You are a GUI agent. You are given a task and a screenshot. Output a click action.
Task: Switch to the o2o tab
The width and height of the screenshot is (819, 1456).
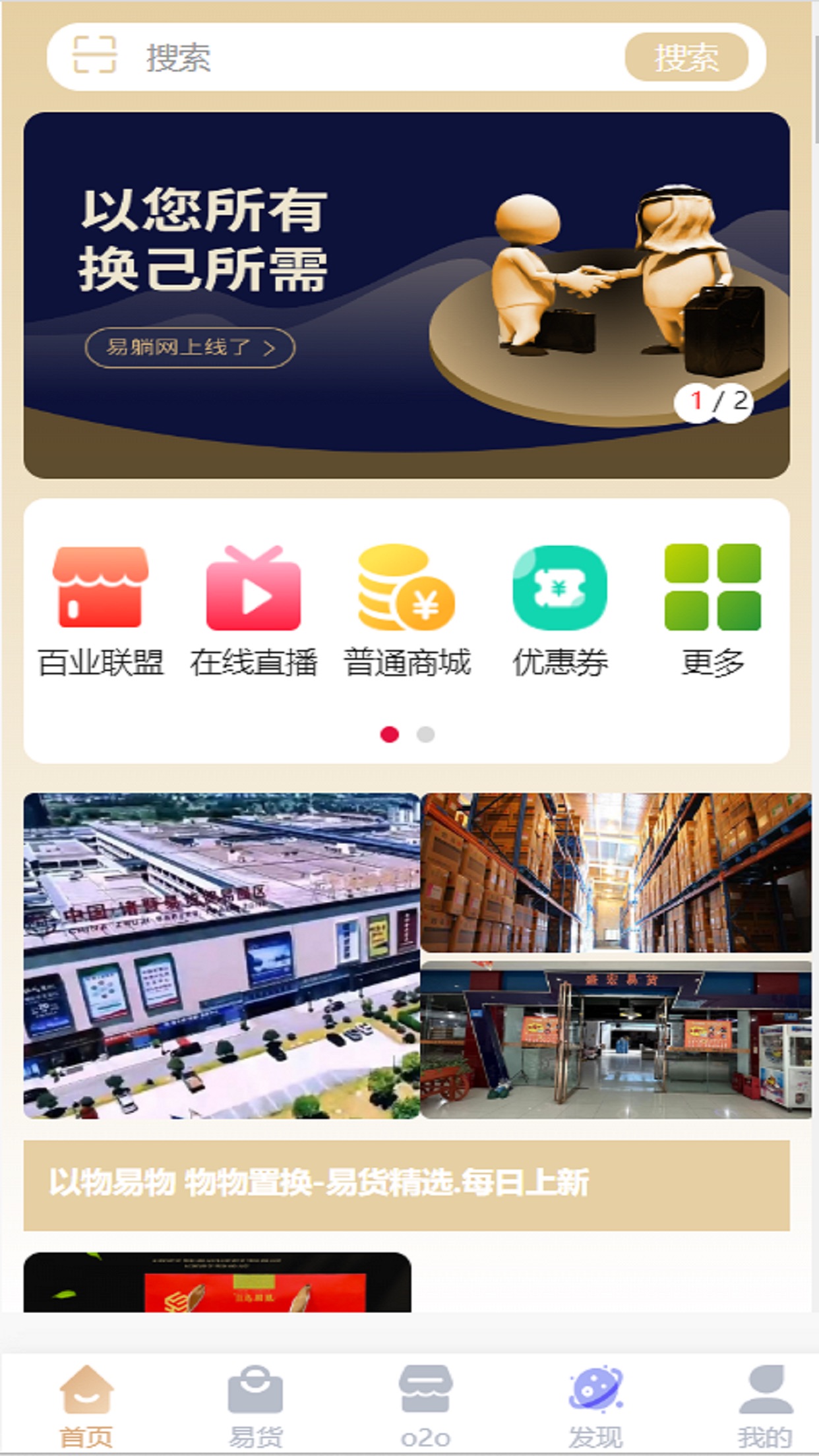tap(425, 1405)
